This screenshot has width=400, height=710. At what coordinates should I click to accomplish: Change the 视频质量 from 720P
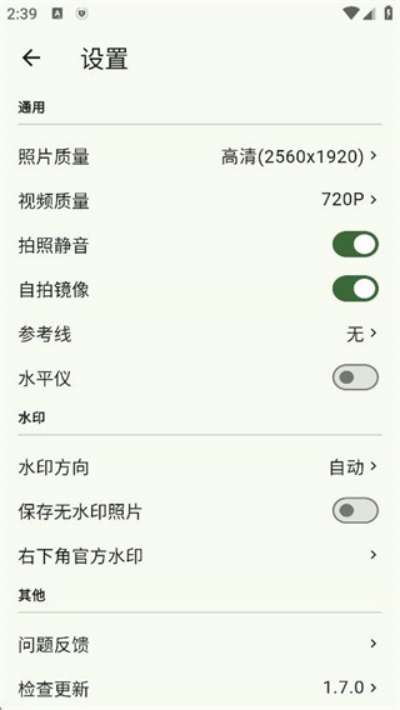200,200
